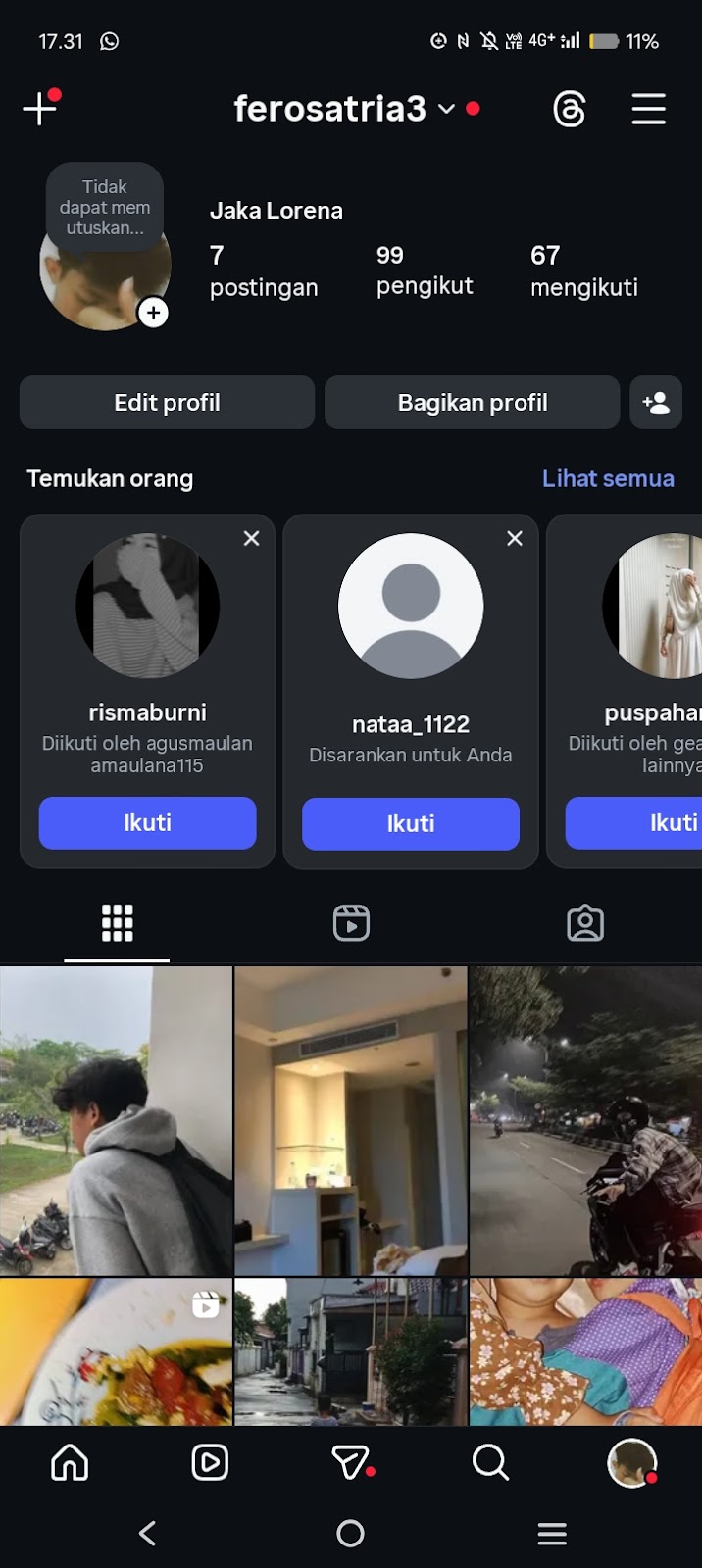Dismiss the nataa_1122 suggestion
This screenshot has height=1568, width=702.
[x=514, y=538]
